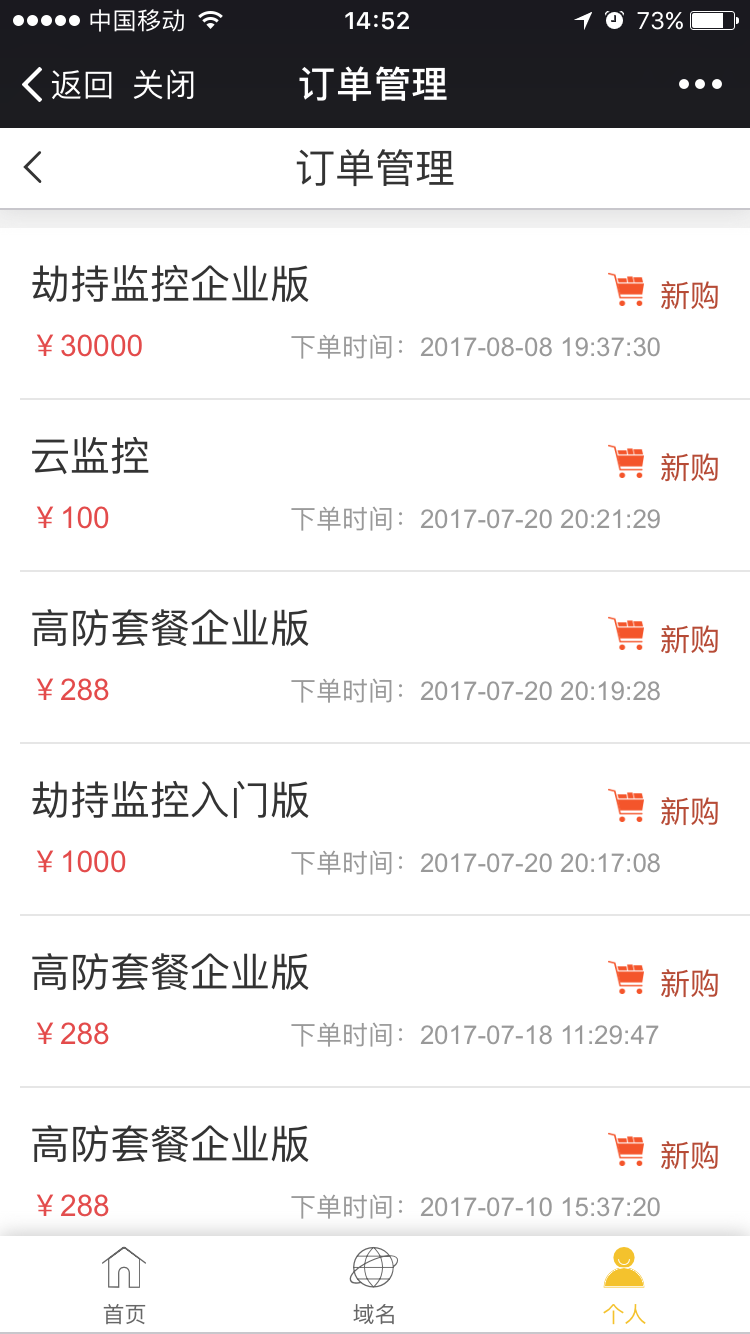
Task: Open the 劫持监控企业版 order for ¥30000
Action: point(375,313)
